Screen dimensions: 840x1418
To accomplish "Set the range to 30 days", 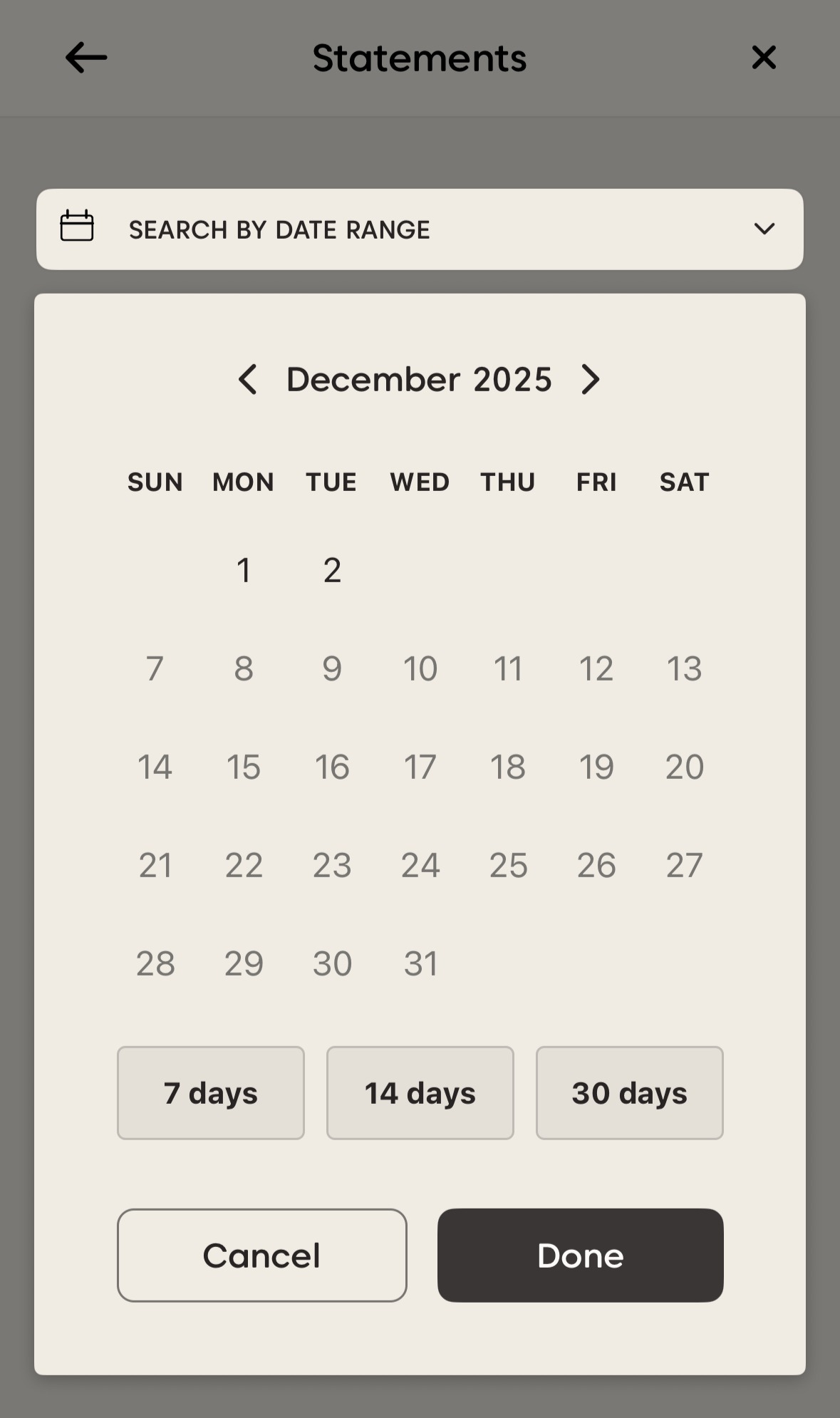I will coord(630,1093).
